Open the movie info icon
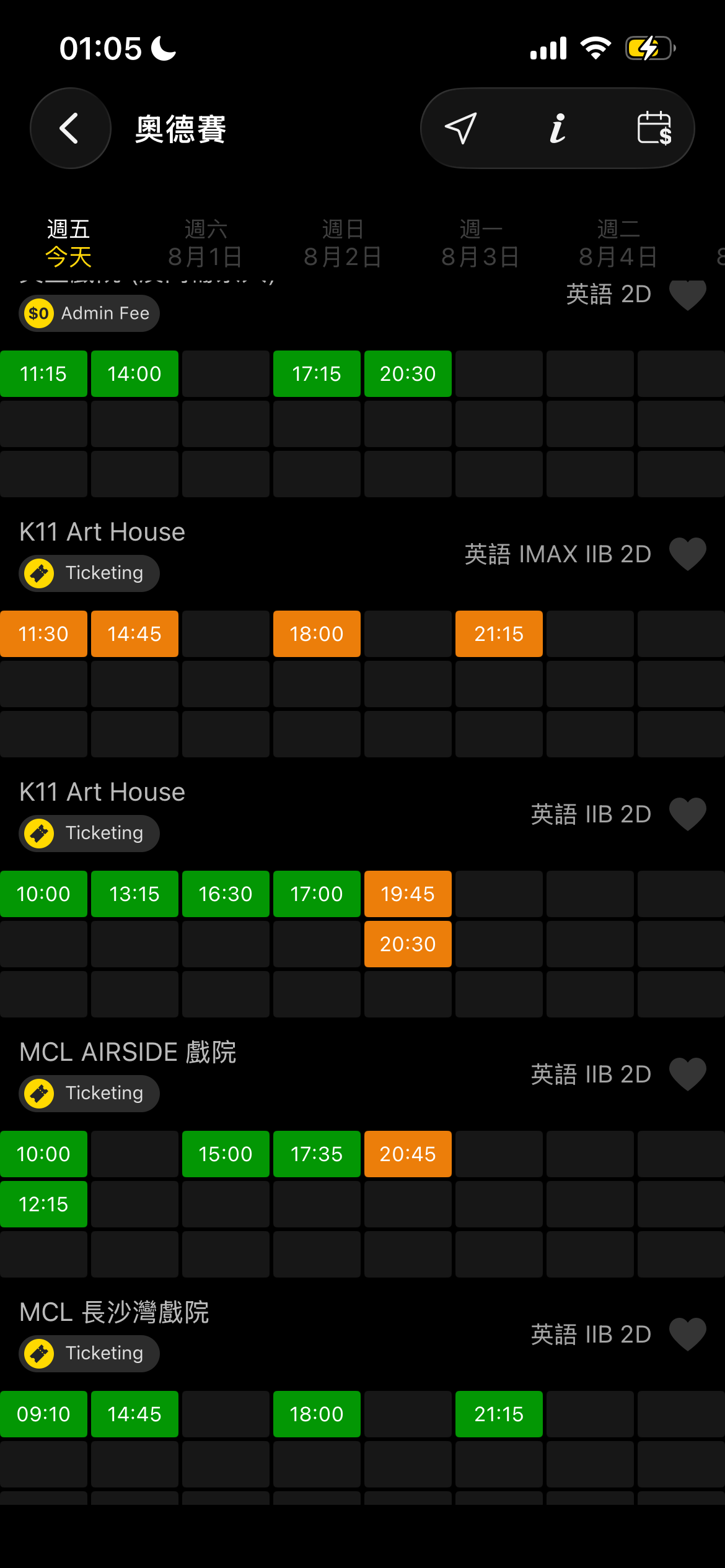The image size is (725, 1568). tap(558, 128)
